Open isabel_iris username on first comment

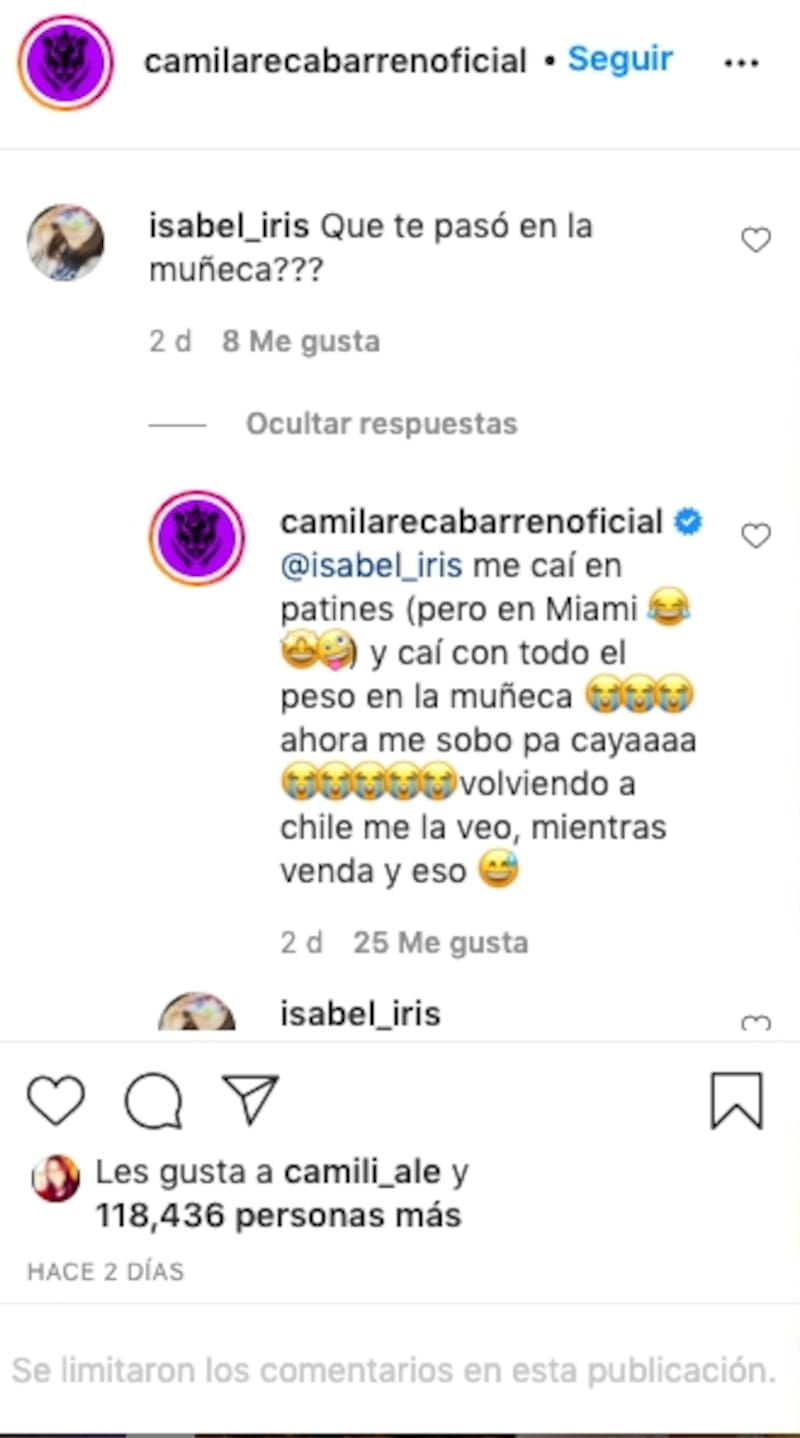[x=229, y=227]
